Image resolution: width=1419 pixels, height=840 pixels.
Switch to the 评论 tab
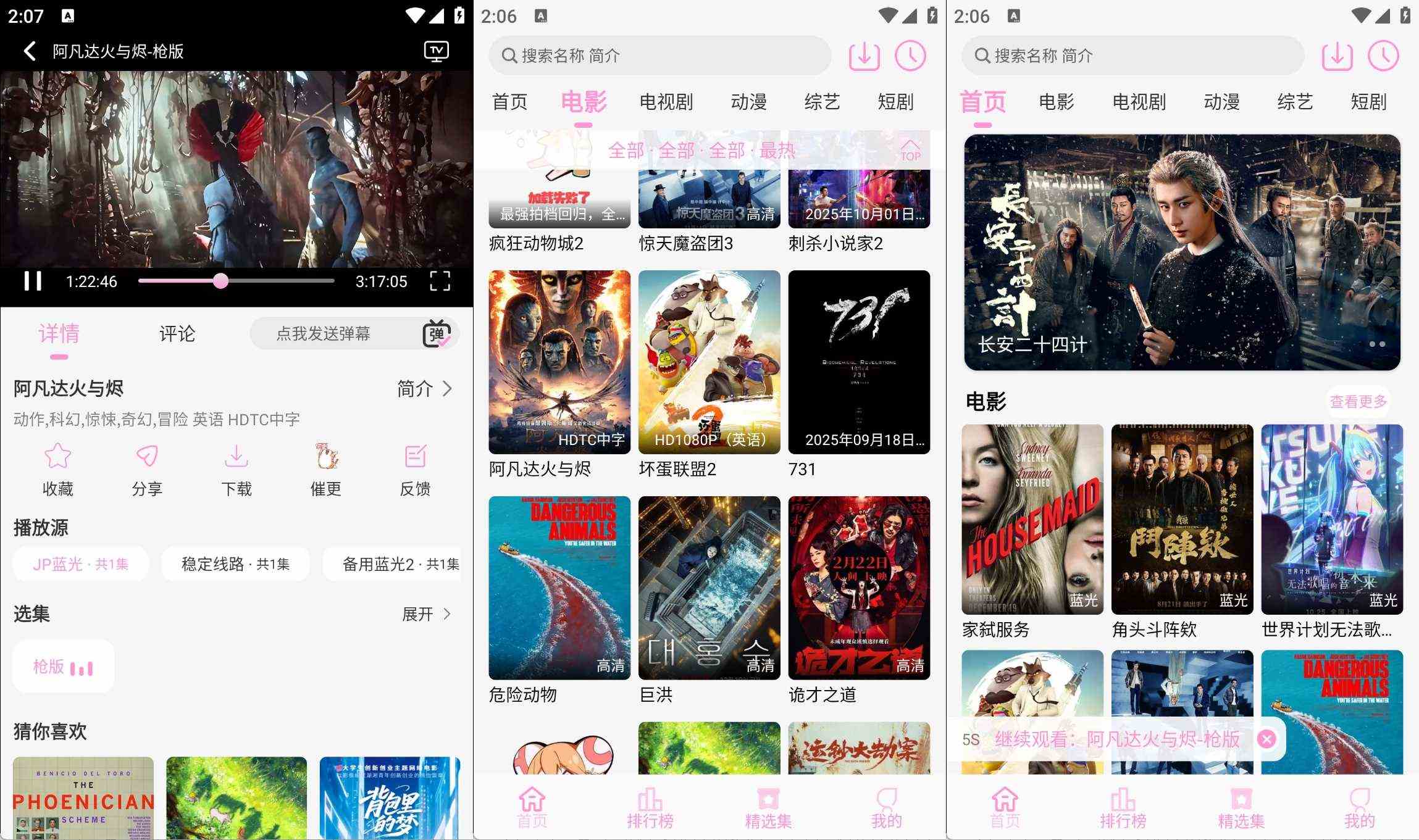point(177,334)
